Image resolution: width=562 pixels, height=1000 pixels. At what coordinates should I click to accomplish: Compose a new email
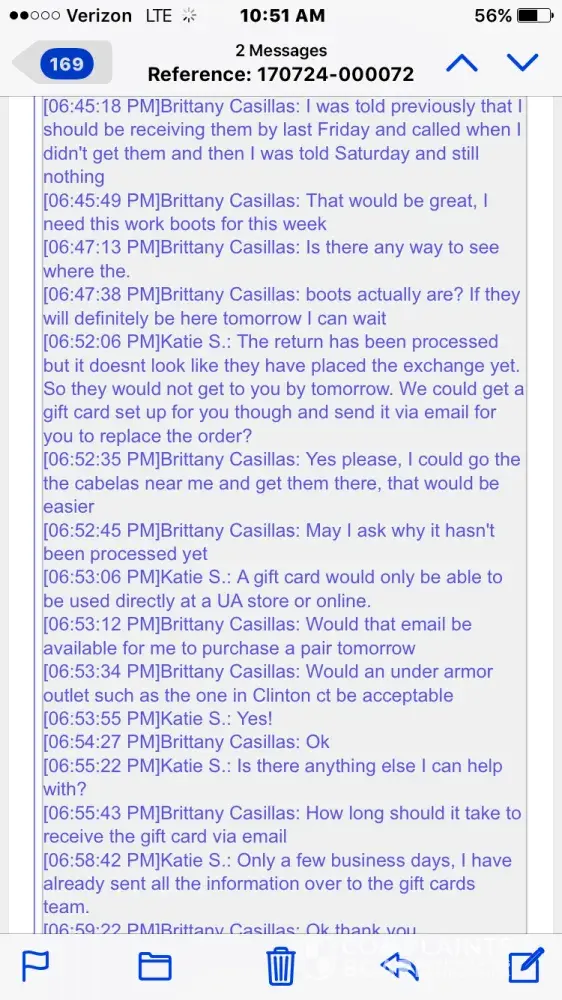[526, 965]
